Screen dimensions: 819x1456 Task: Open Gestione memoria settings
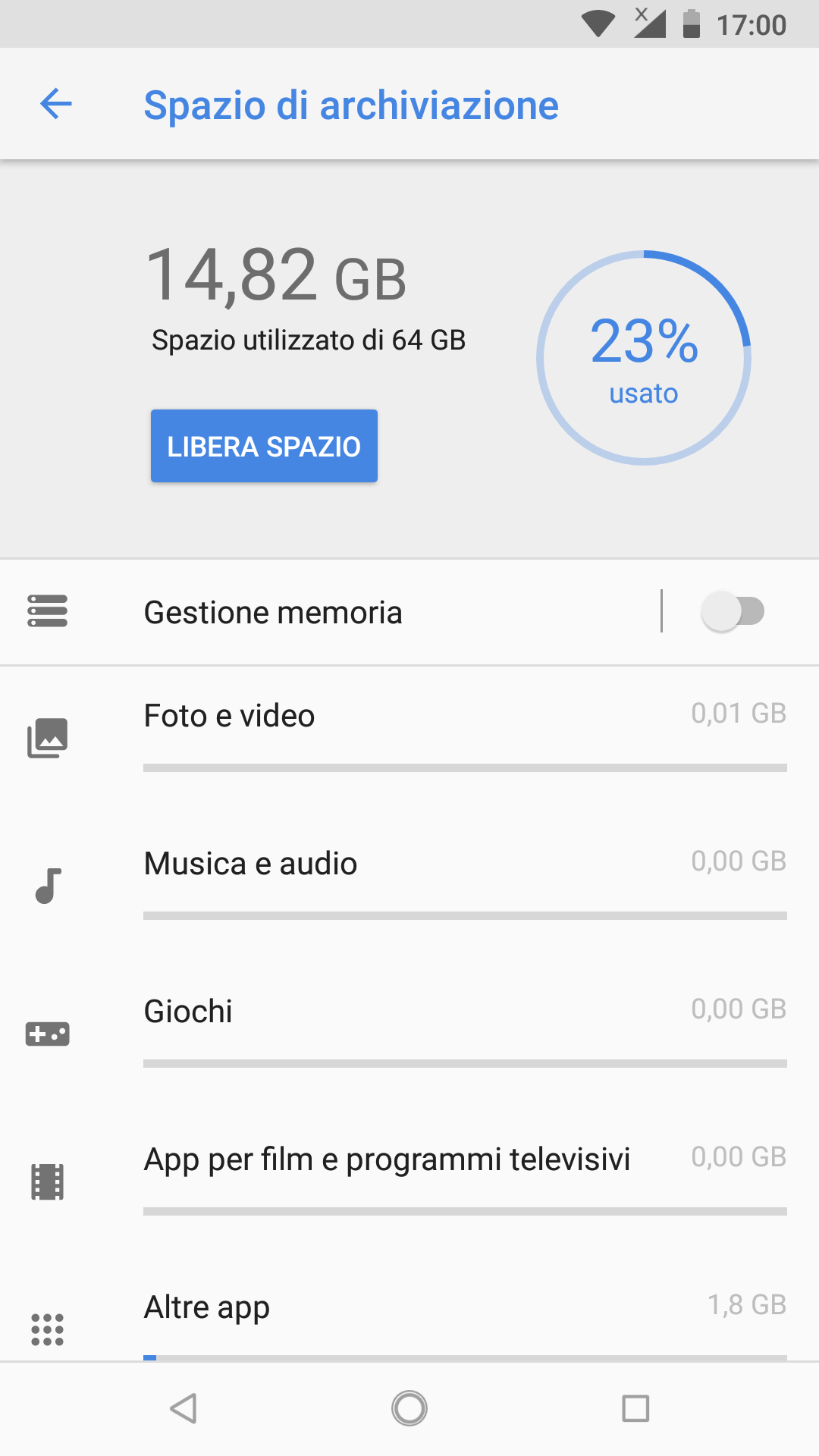[330, 613]
